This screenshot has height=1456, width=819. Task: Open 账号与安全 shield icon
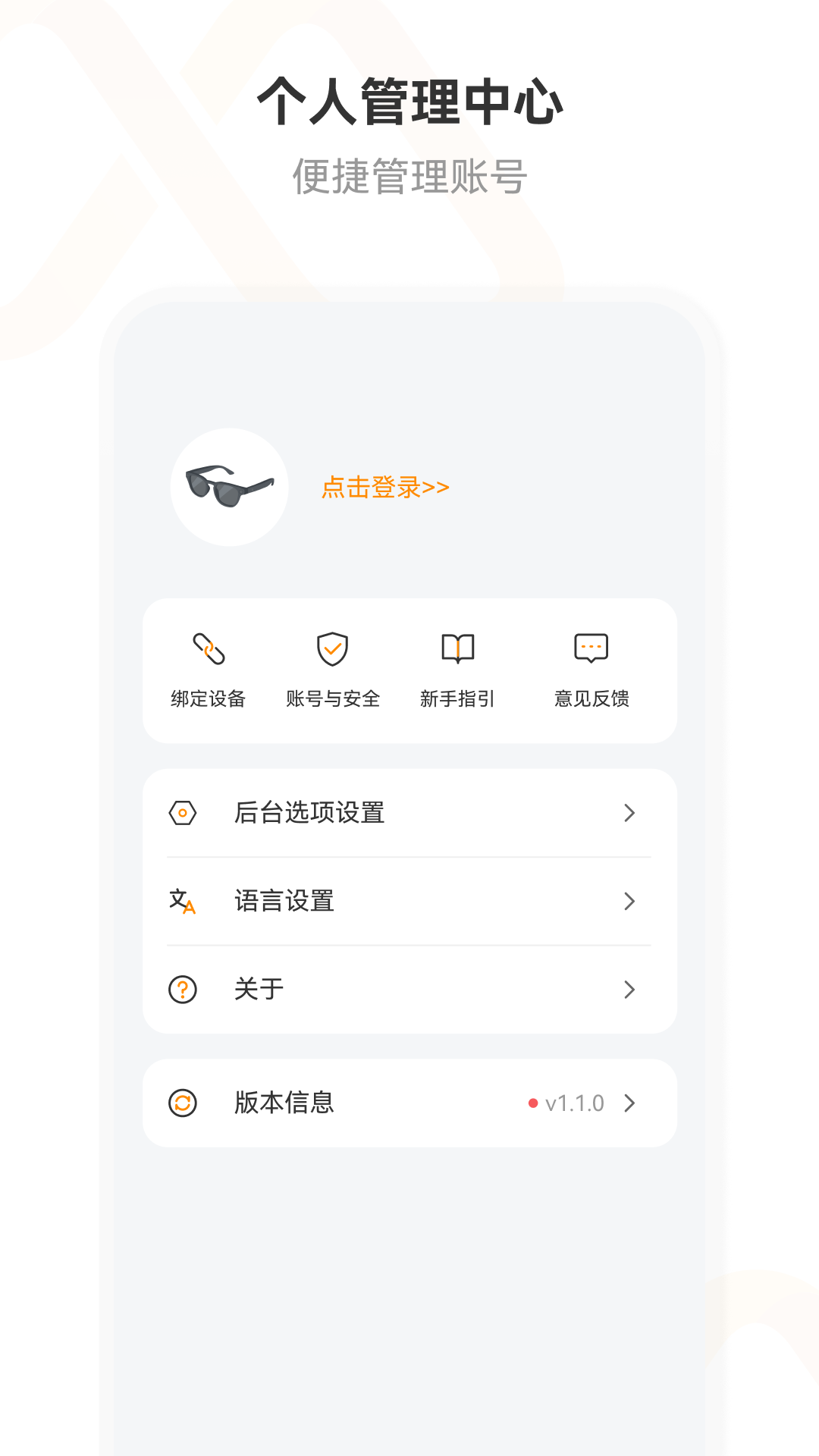[334, 648]
